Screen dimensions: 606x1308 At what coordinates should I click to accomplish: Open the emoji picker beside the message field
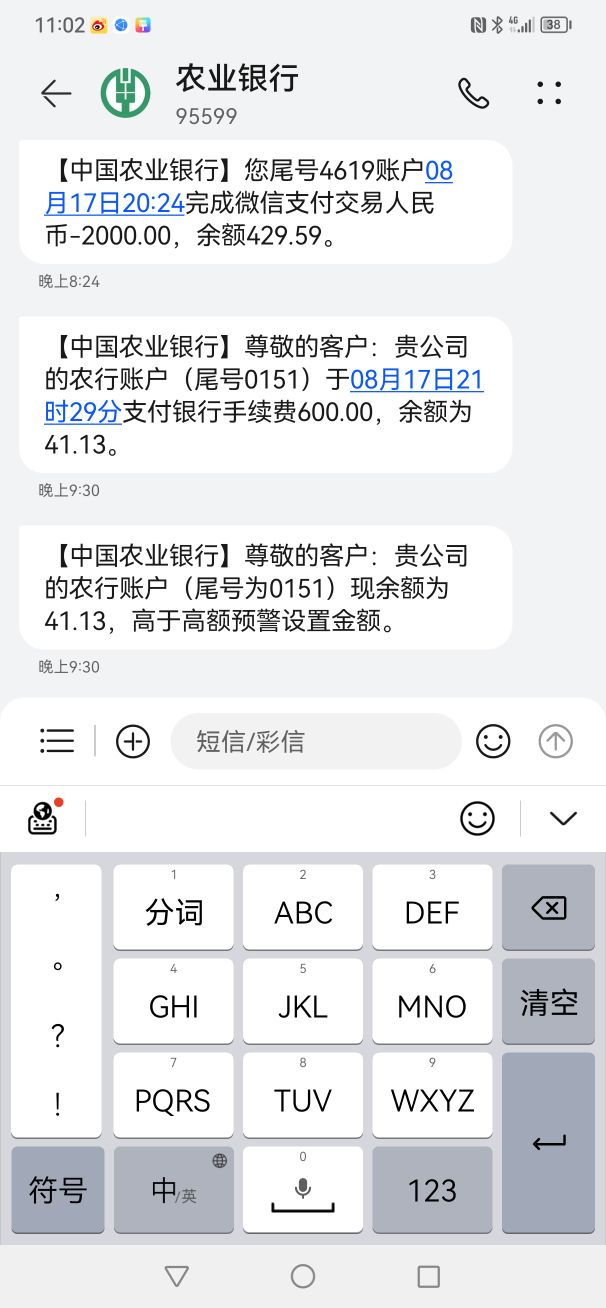(493, 741)
